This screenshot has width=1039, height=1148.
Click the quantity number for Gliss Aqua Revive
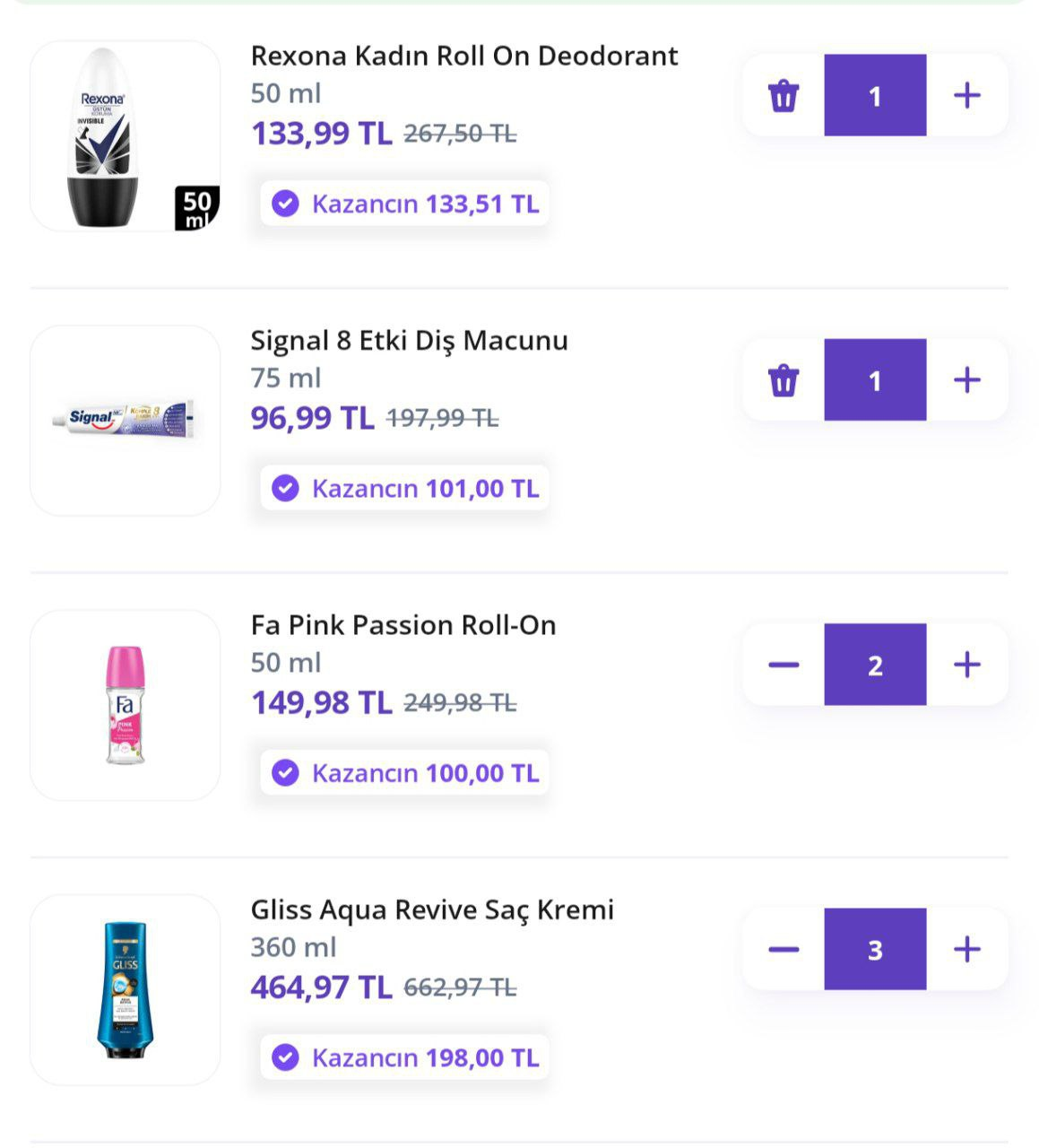[x=875, y=949]
